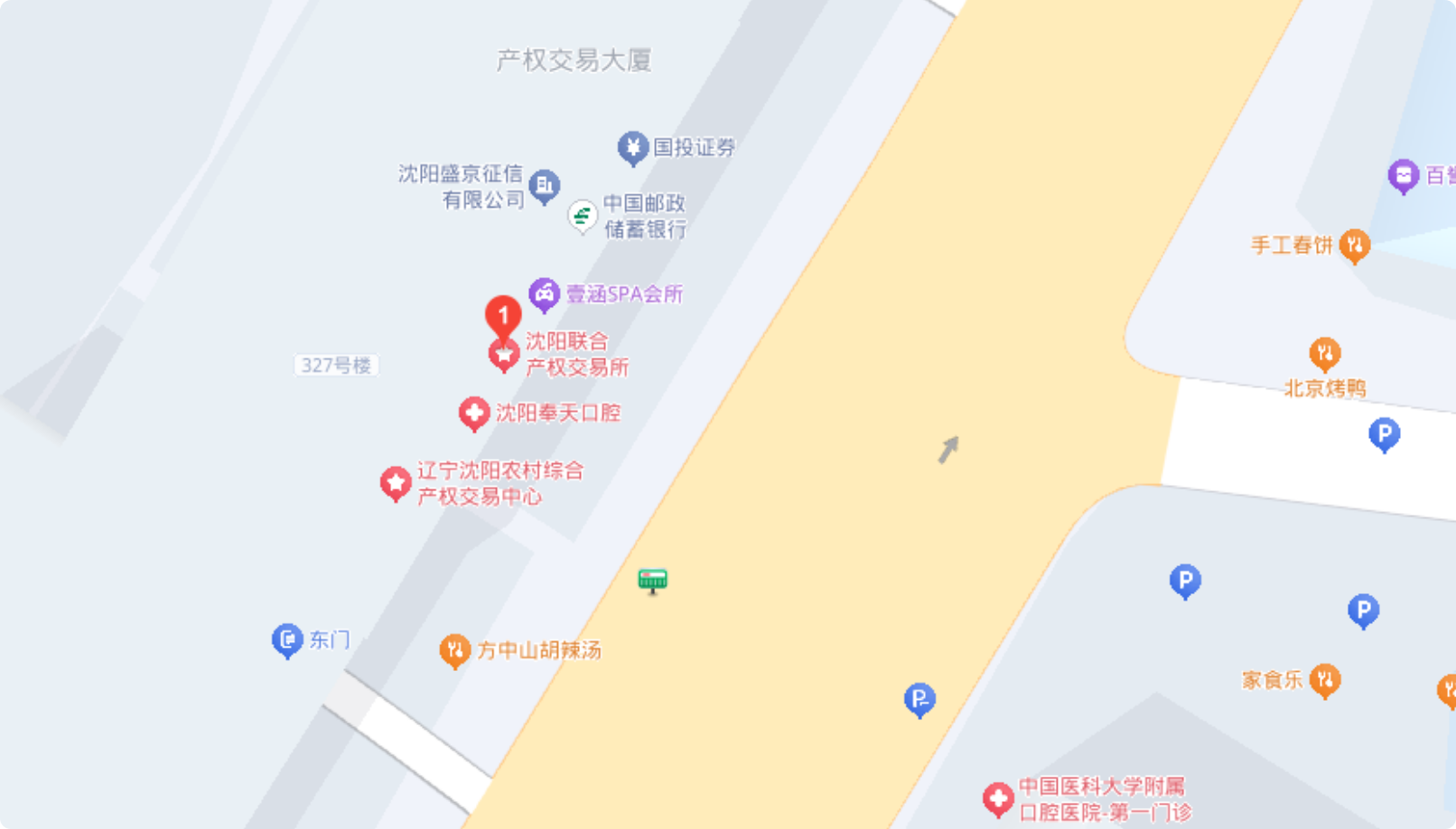Select 北京烤鸭 restaurant marker
Image resolution: width=1456 pixels, height=829 pixels.
(x=1324, y=353)
